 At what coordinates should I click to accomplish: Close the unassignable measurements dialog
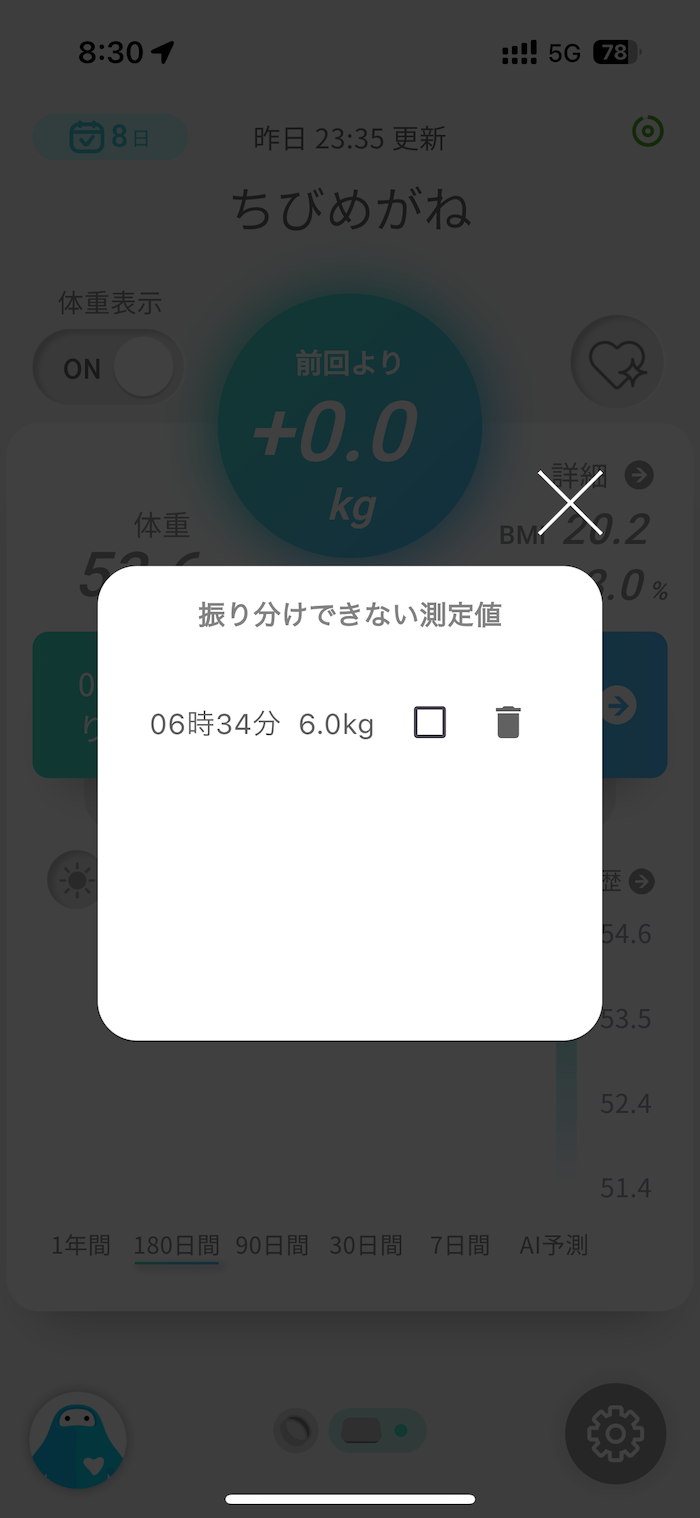(570, 502)
